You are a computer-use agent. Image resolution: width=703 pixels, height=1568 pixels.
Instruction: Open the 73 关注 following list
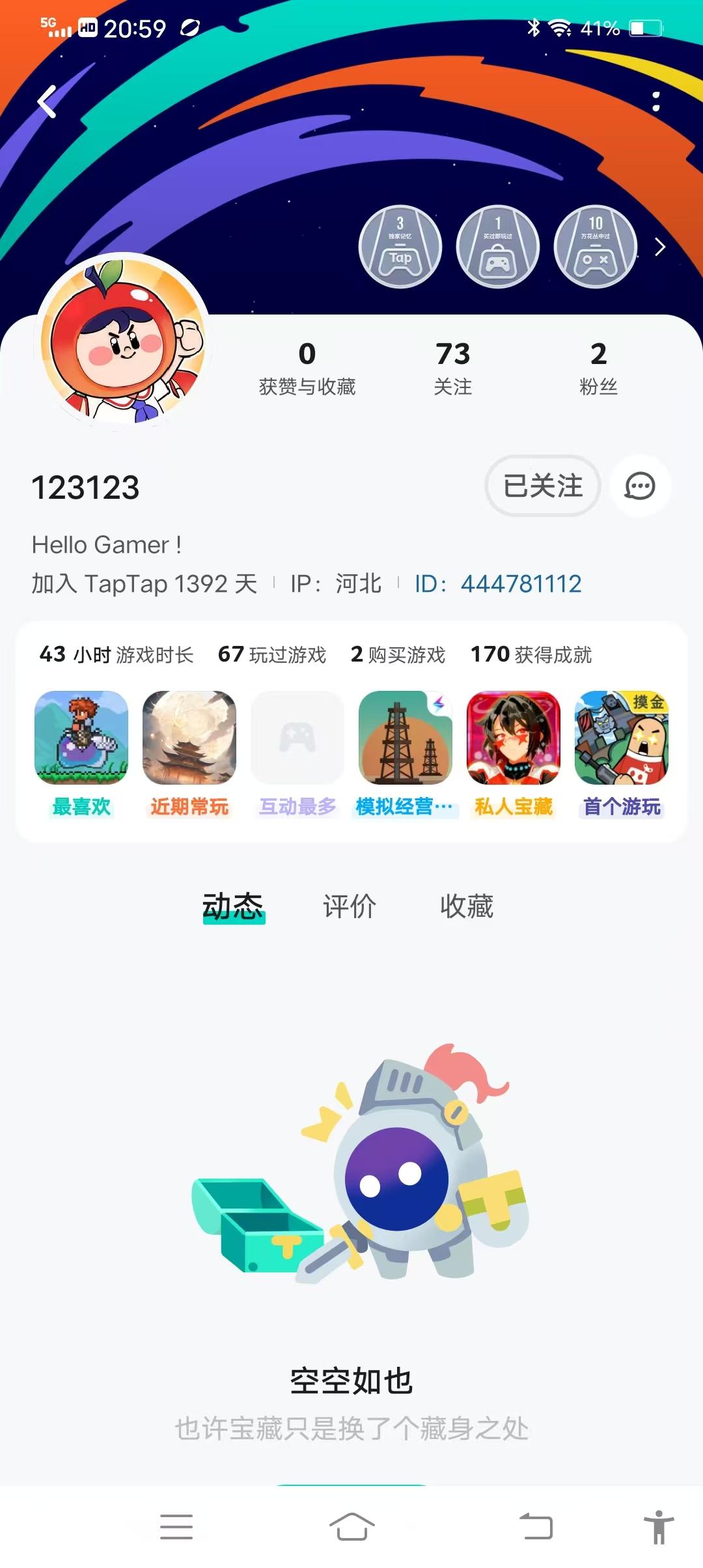click(452, 368)
